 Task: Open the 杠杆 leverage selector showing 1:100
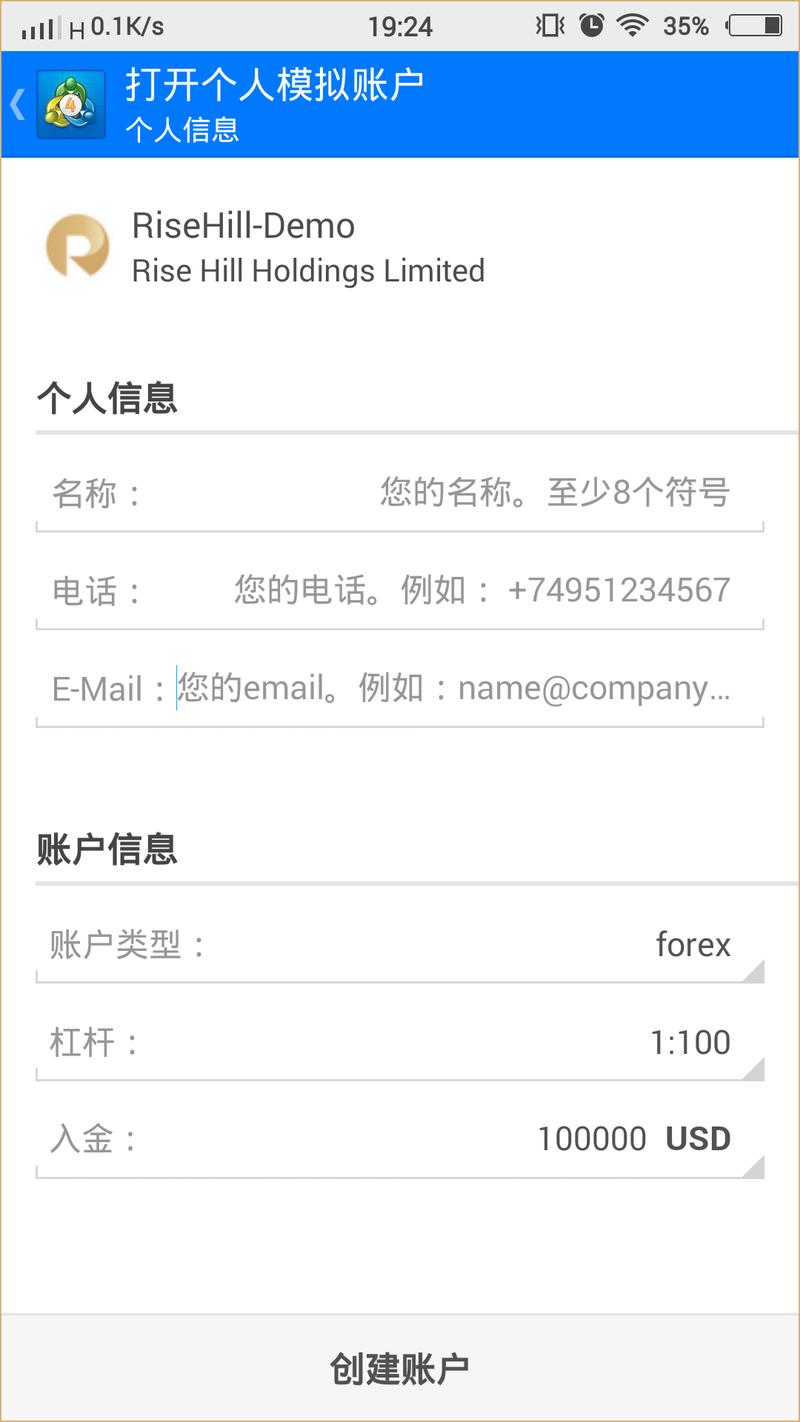(x=400, y=1042)
